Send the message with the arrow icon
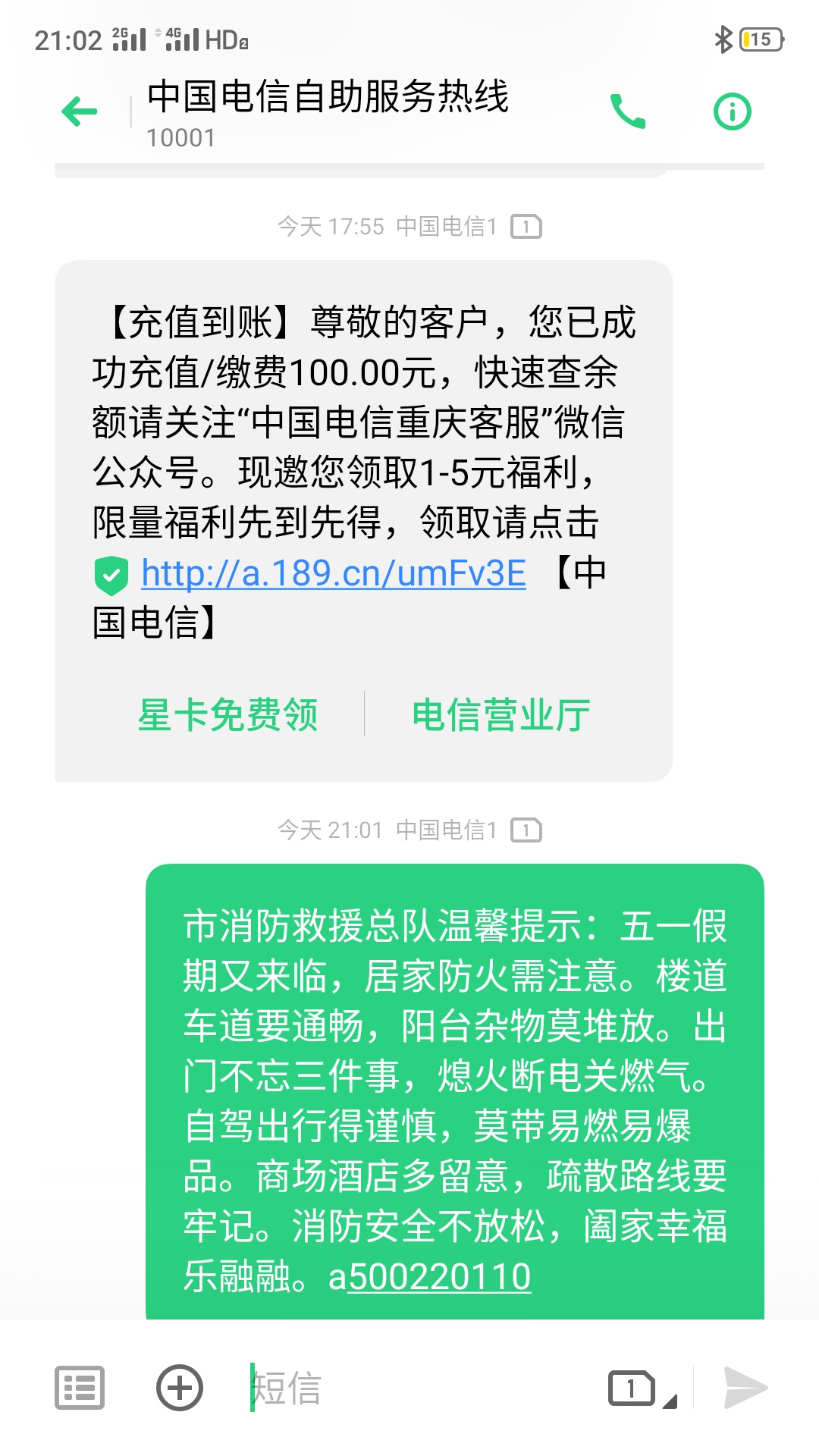This screenshot has width=819, height=1456. coord(745,1388)
